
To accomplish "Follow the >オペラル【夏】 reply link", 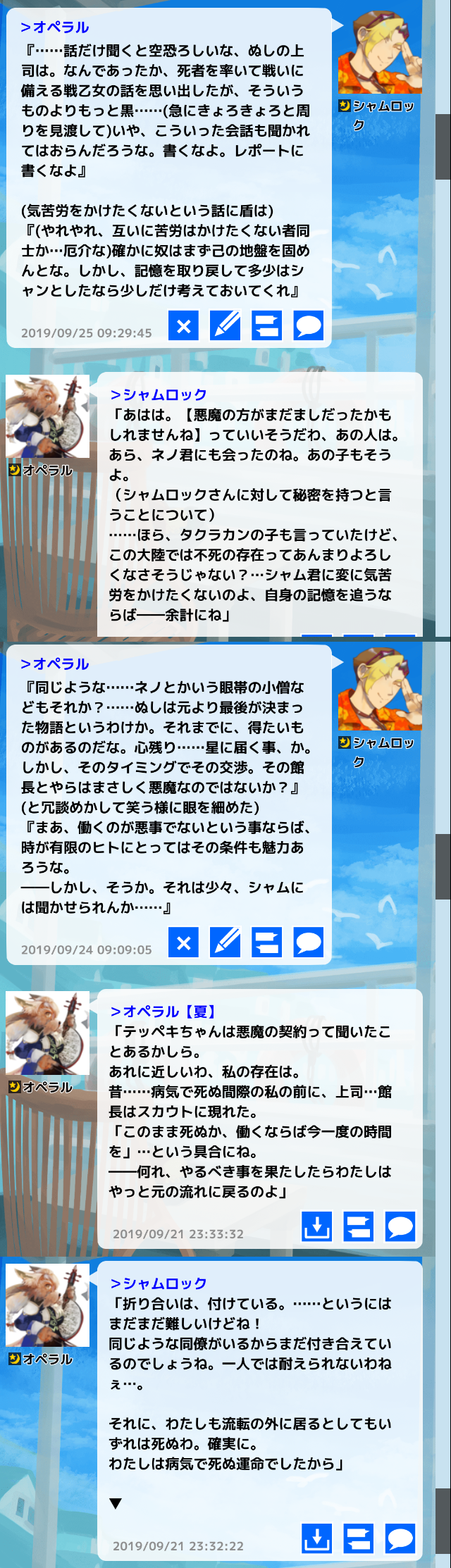I will point(163,1012).
